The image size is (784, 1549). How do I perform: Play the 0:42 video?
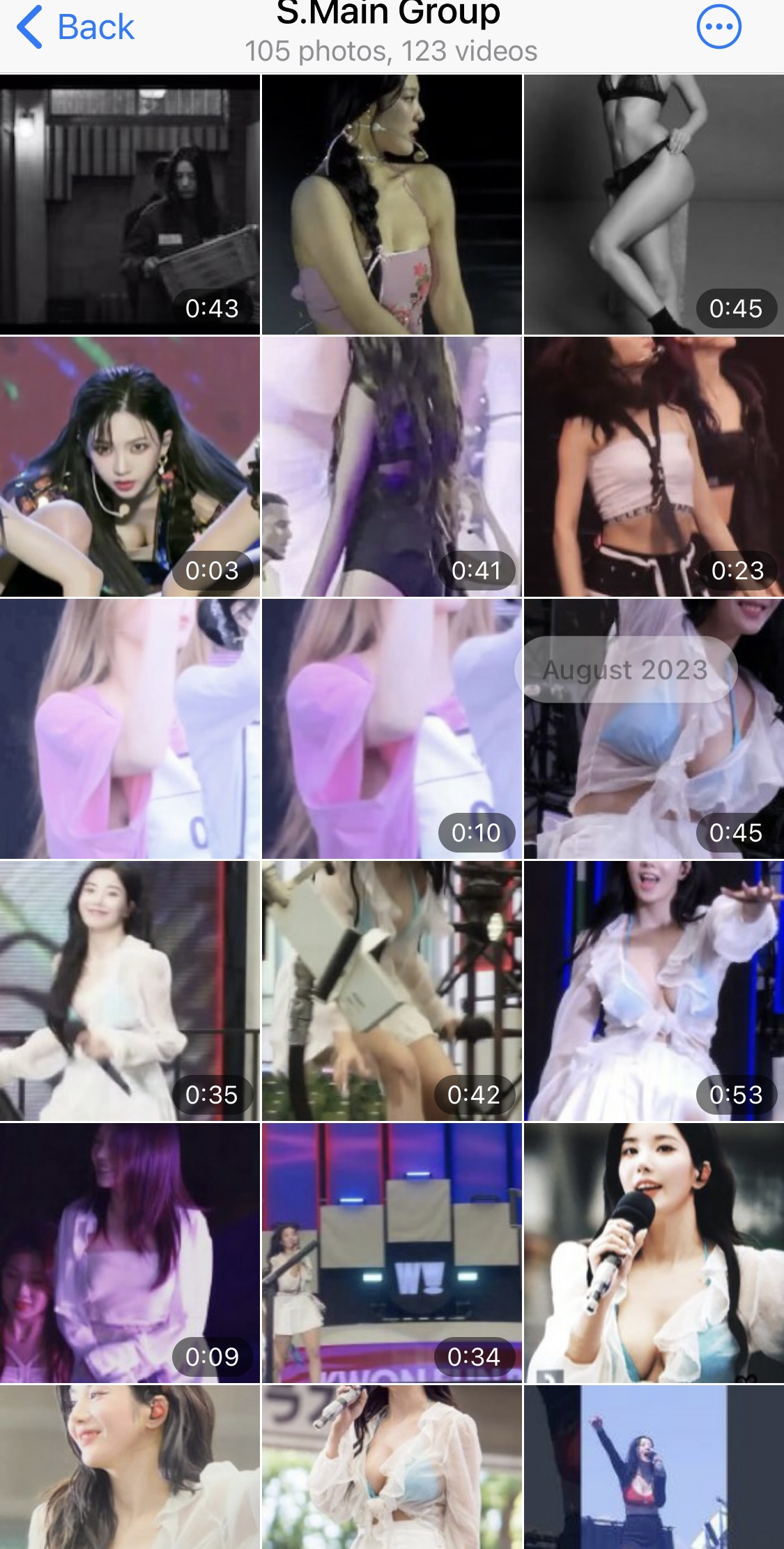392,991
